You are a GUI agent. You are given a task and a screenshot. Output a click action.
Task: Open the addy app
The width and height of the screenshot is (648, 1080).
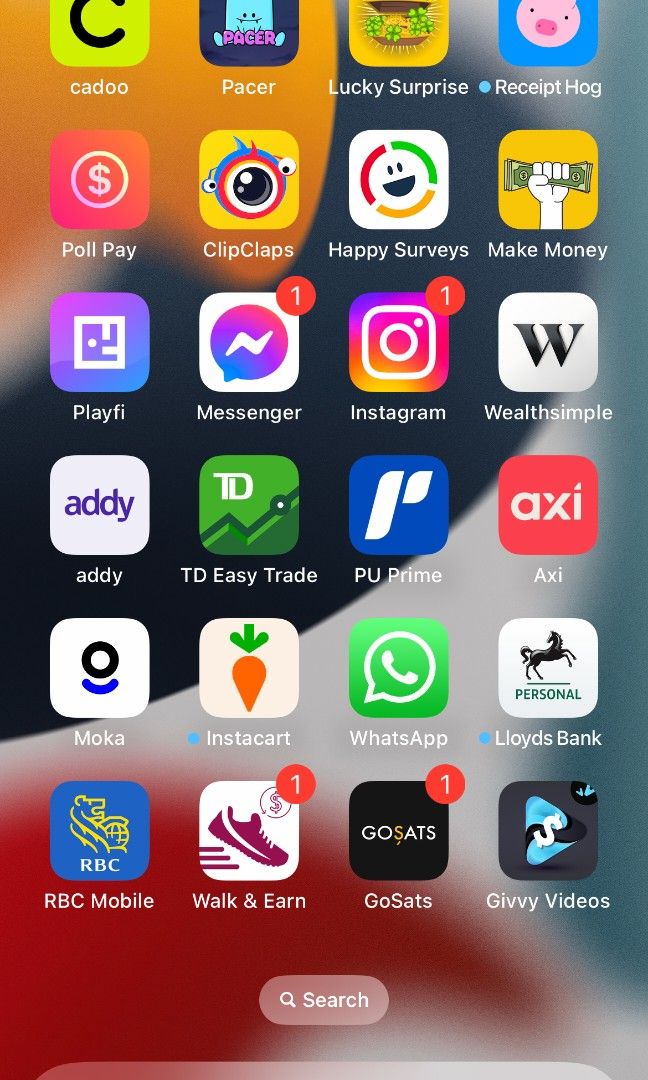(99, 506)
